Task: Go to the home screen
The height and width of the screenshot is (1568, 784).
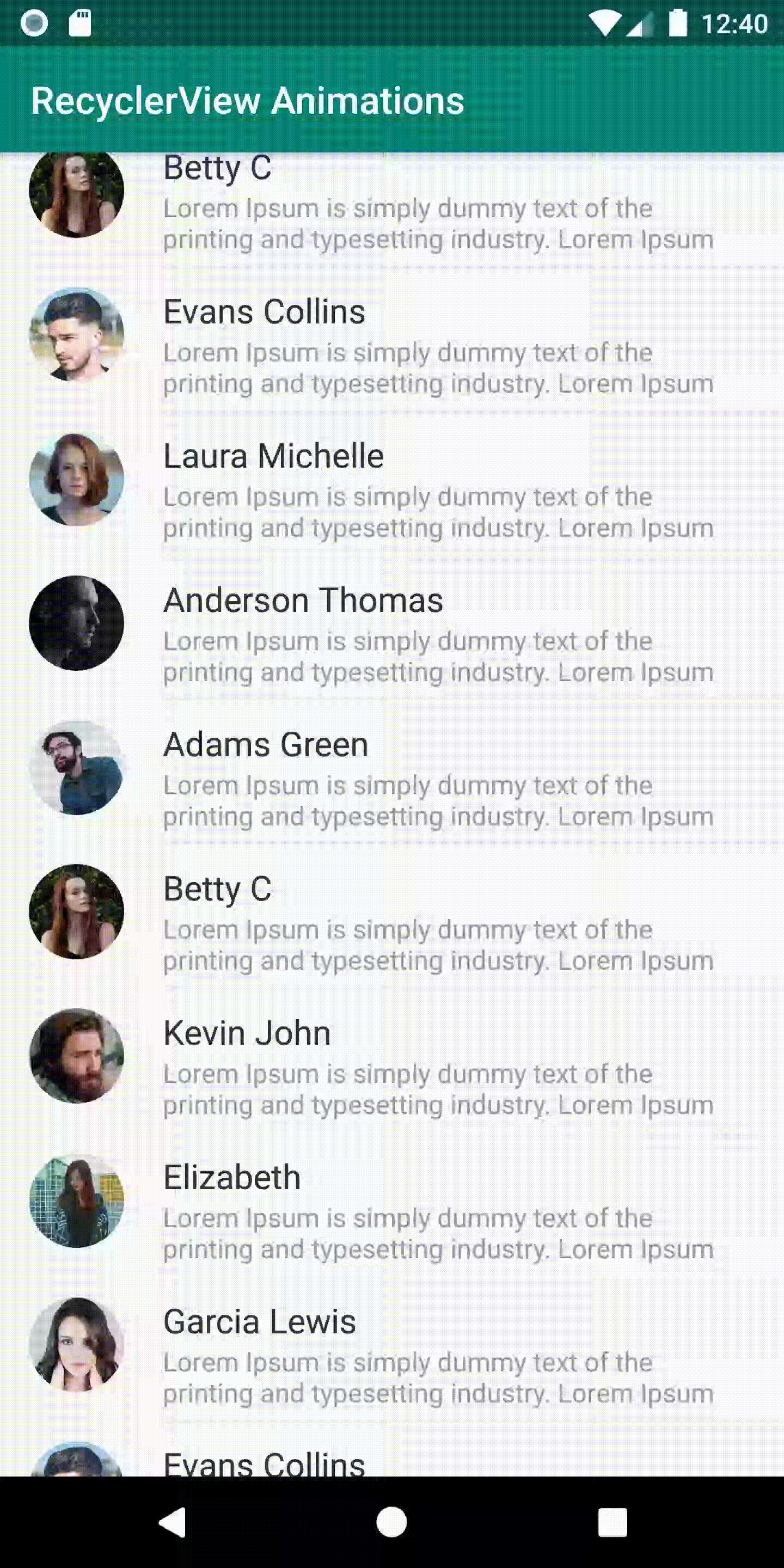Action: click(x=392, y=1522)
